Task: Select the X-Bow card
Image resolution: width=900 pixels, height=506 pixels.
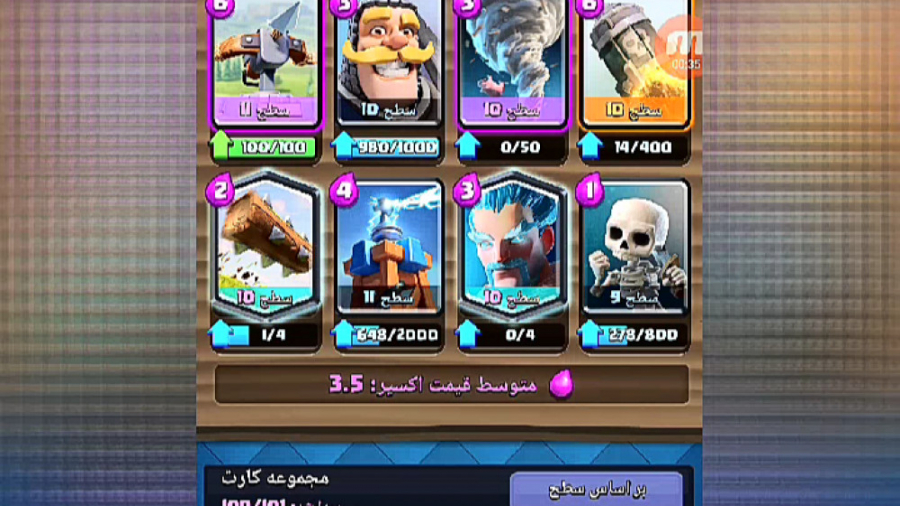Action: [x=267, y=62]
